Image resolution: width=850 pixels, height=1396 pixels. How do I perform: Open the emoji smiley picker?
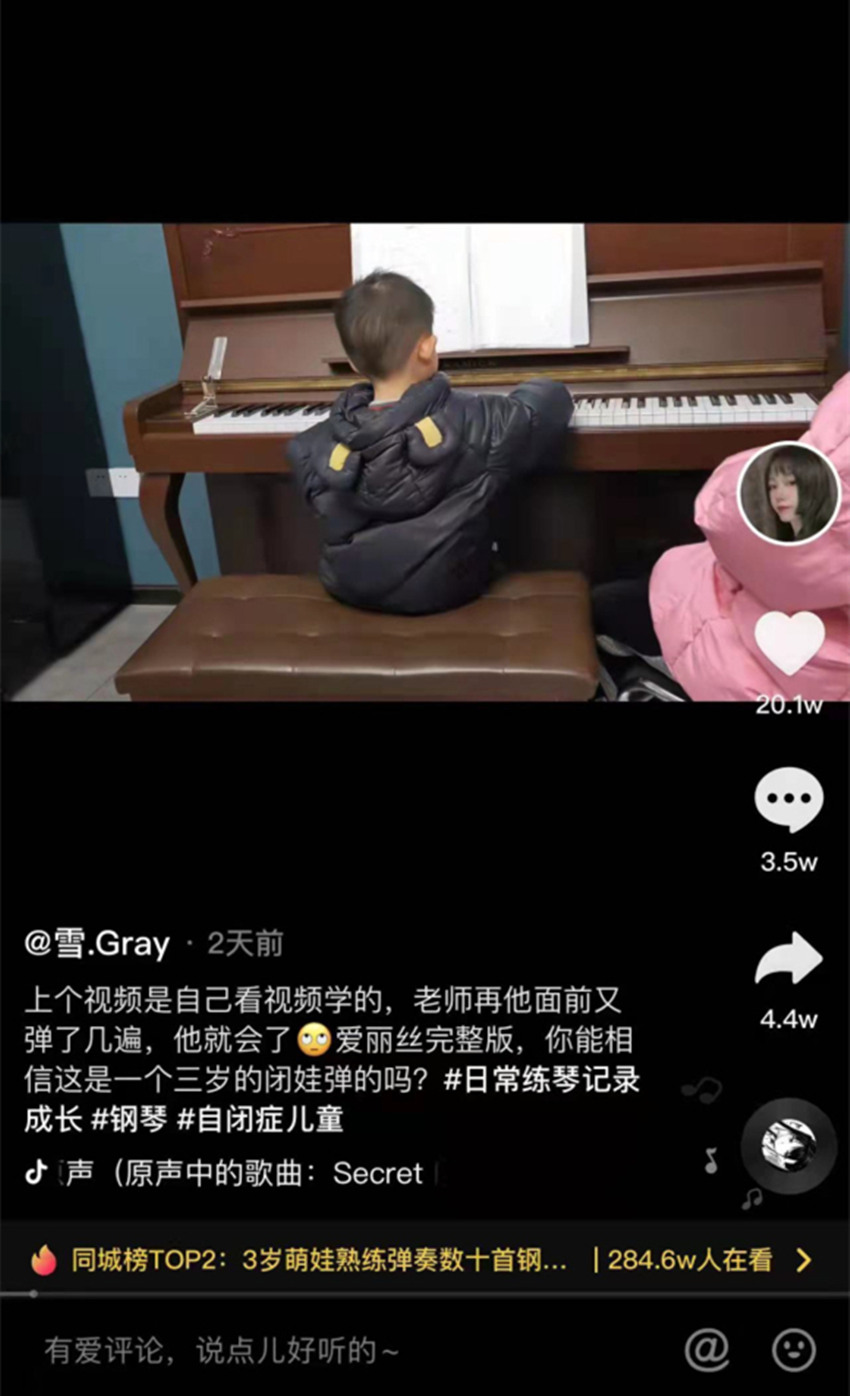pyautogui.click(x=794, y=1351)
